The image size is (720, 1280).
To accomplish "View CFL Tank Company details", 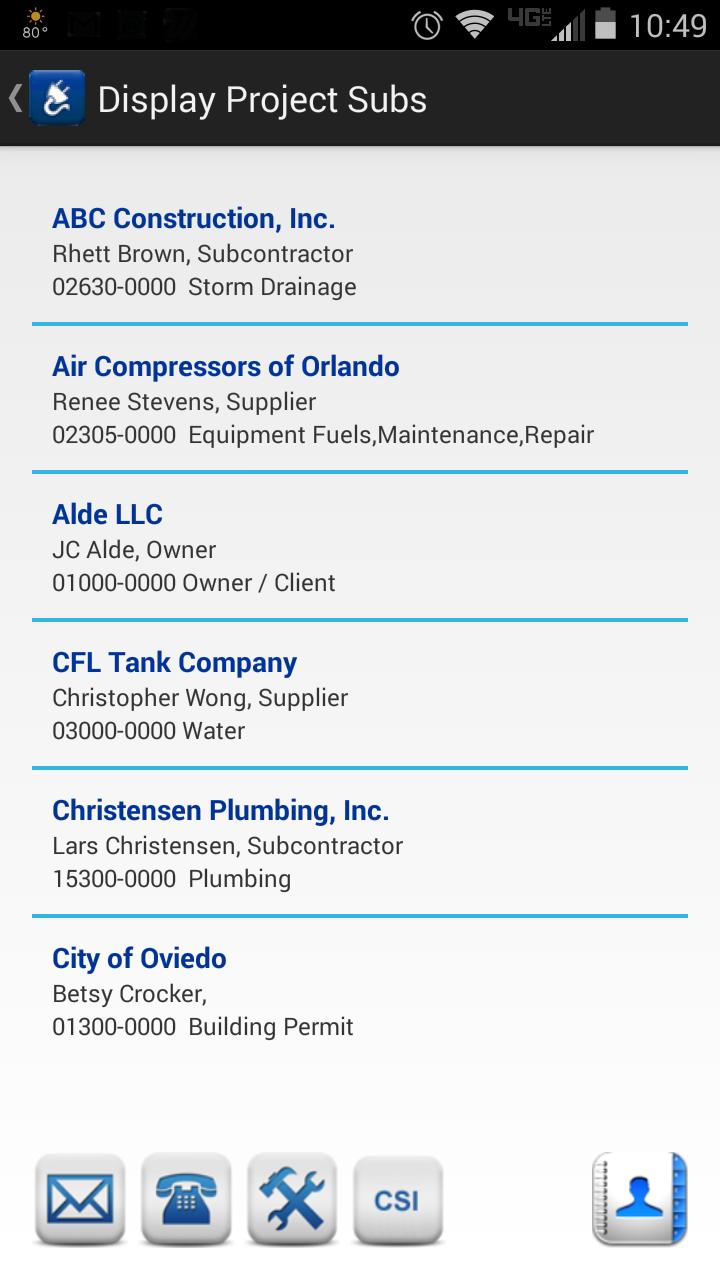I will click(x=360, y=696).
